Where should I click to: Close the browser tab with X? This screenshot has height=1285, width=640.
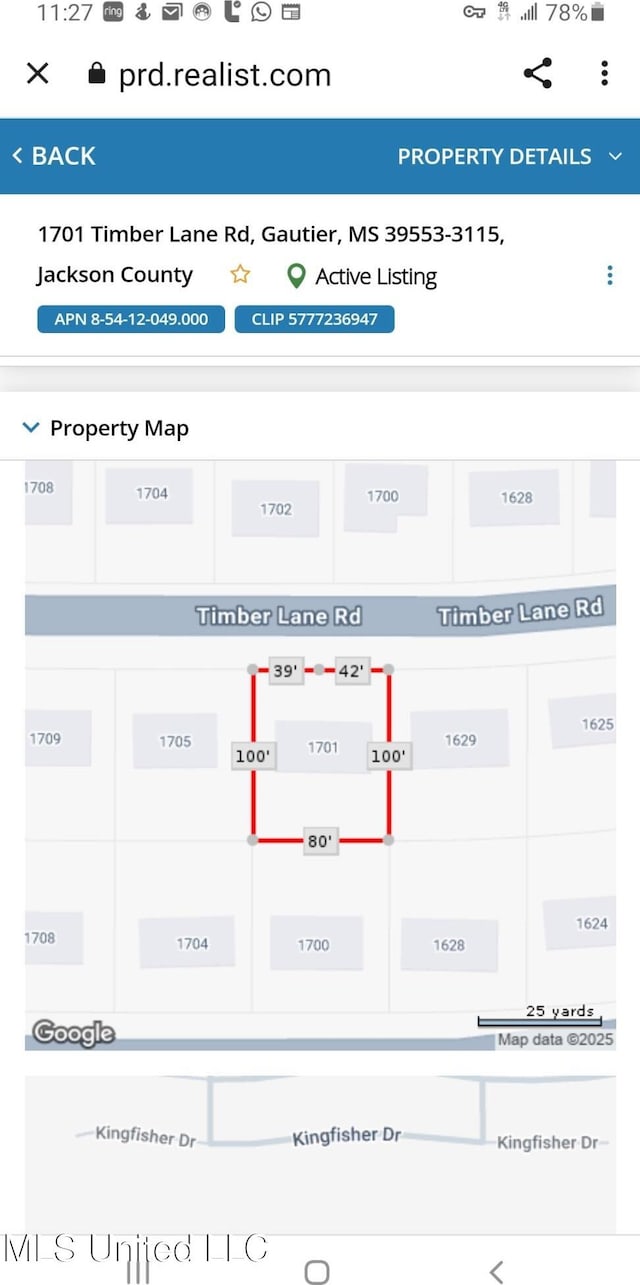tap(37, 73)
